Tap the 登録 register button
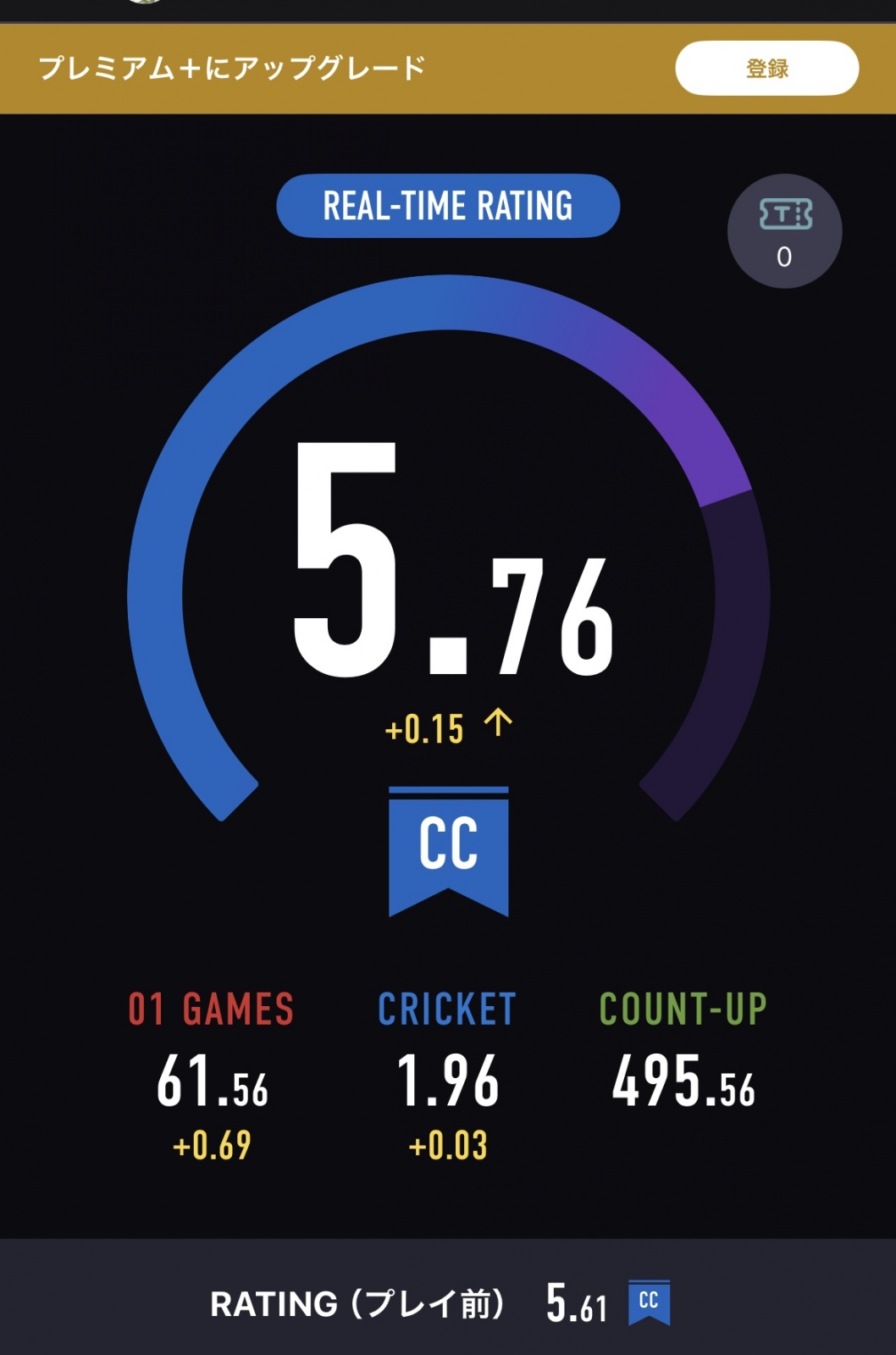896x1355 pixels. coord(766,69)
